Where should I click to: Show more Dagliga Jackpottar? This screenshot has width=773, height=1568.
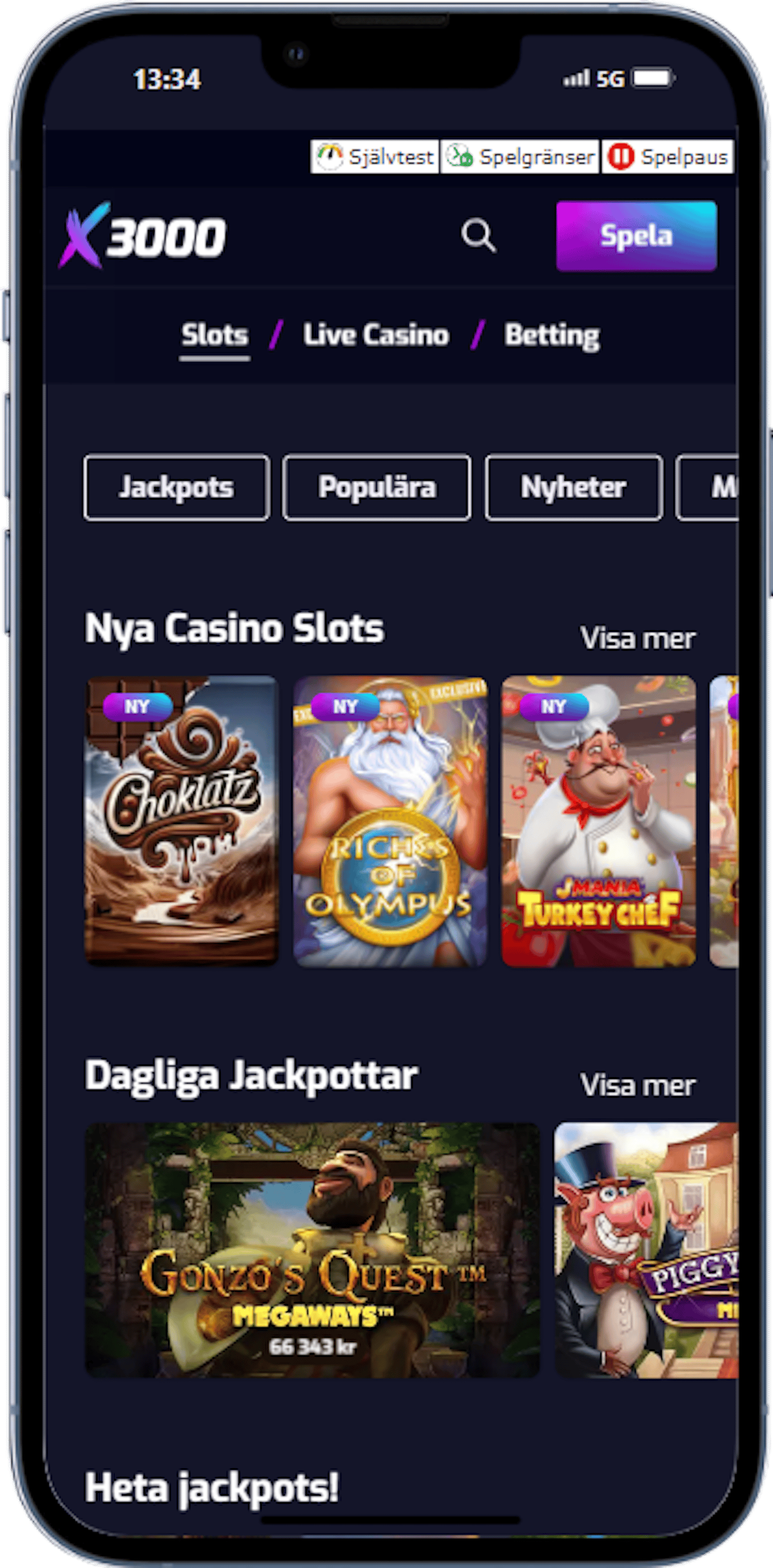click(637, 1085)
